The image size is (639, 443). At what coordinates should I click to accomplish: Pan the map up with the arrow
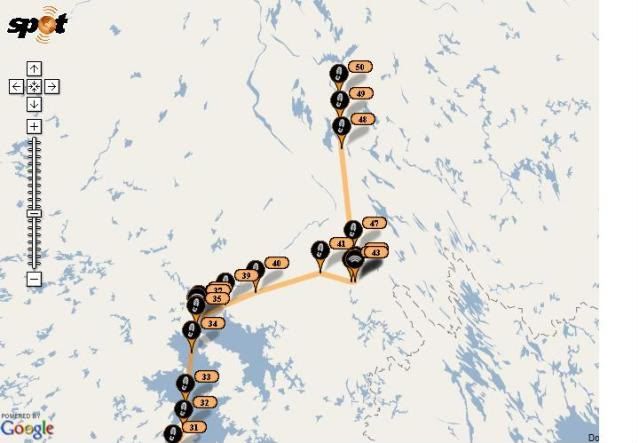34,68
